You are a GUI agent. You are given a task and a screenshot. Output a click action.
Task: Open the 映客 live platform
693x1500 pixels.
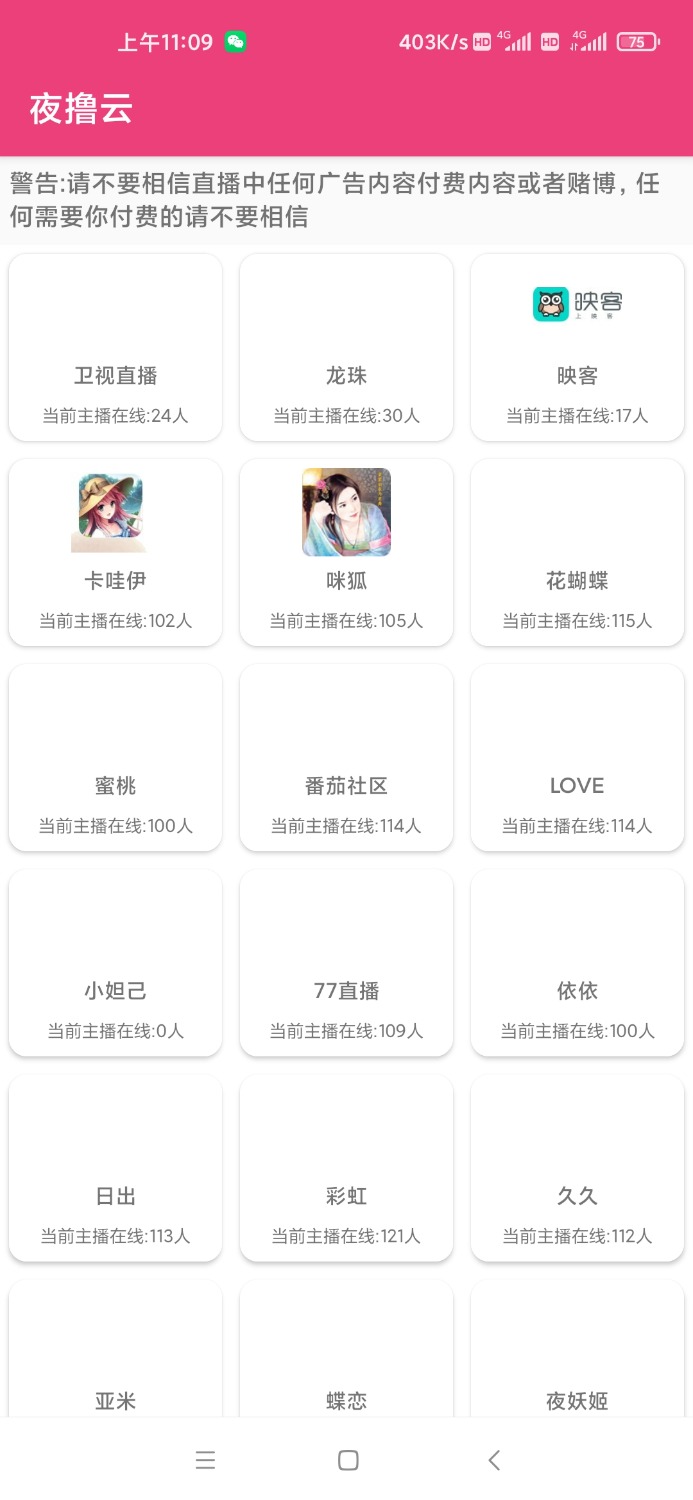point(577,347)
